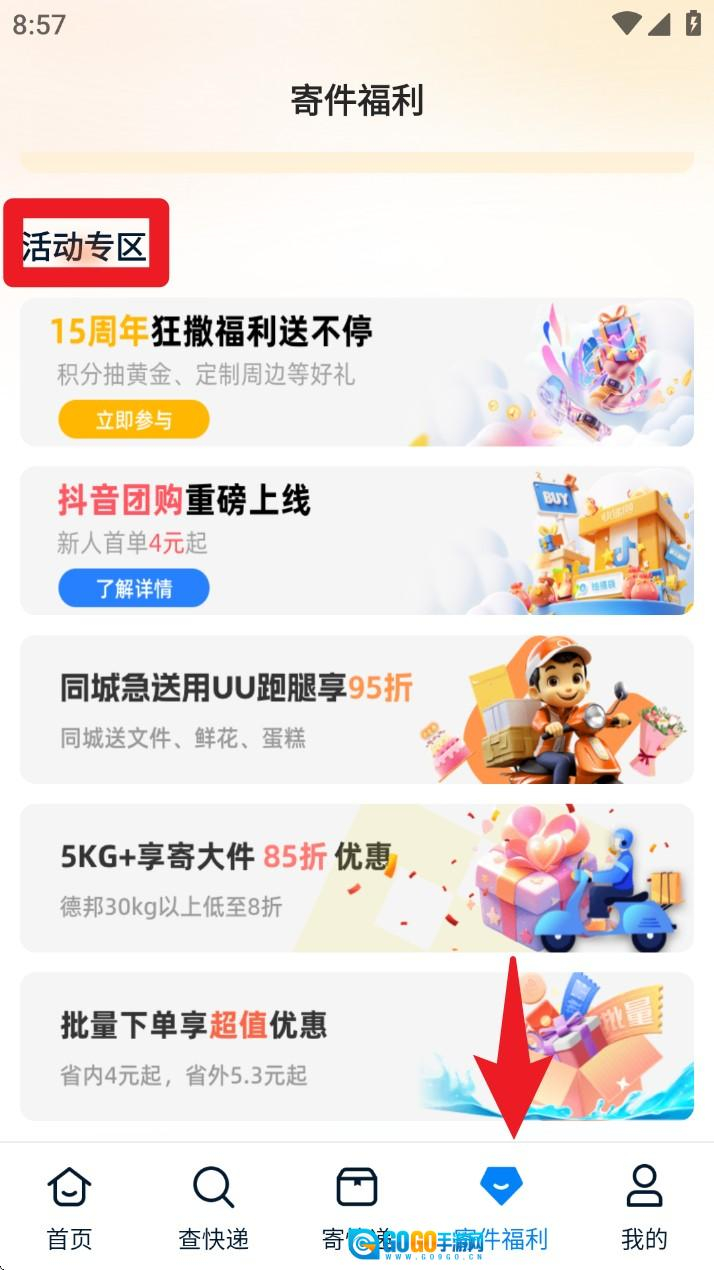Viewport: 714px width, 1270px height.
Task: Open the 同城急送用UU跑腿享95折 card
Action: point(356,709)
